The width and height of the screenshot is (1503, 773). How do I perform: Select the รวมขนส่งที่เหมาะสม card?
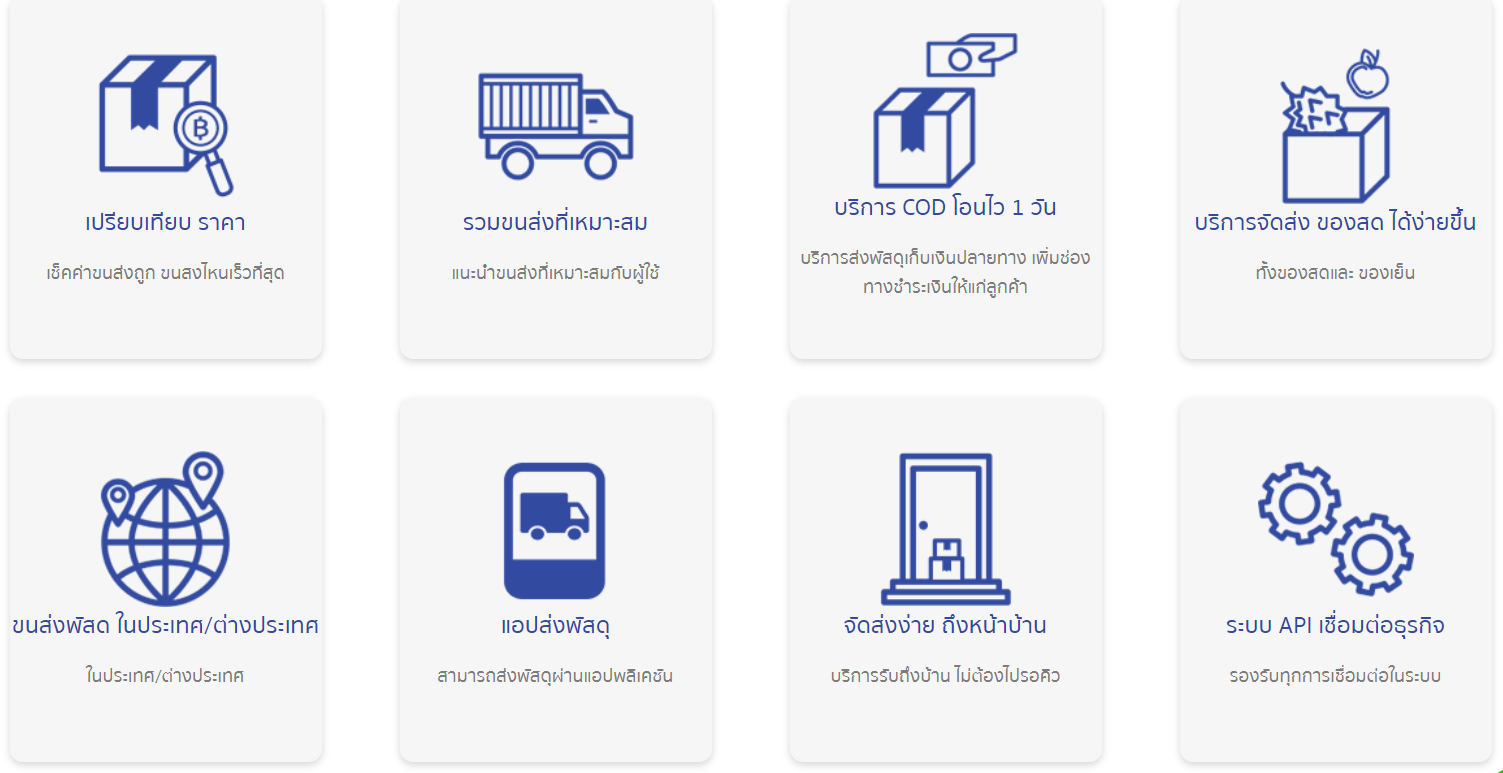555,222
